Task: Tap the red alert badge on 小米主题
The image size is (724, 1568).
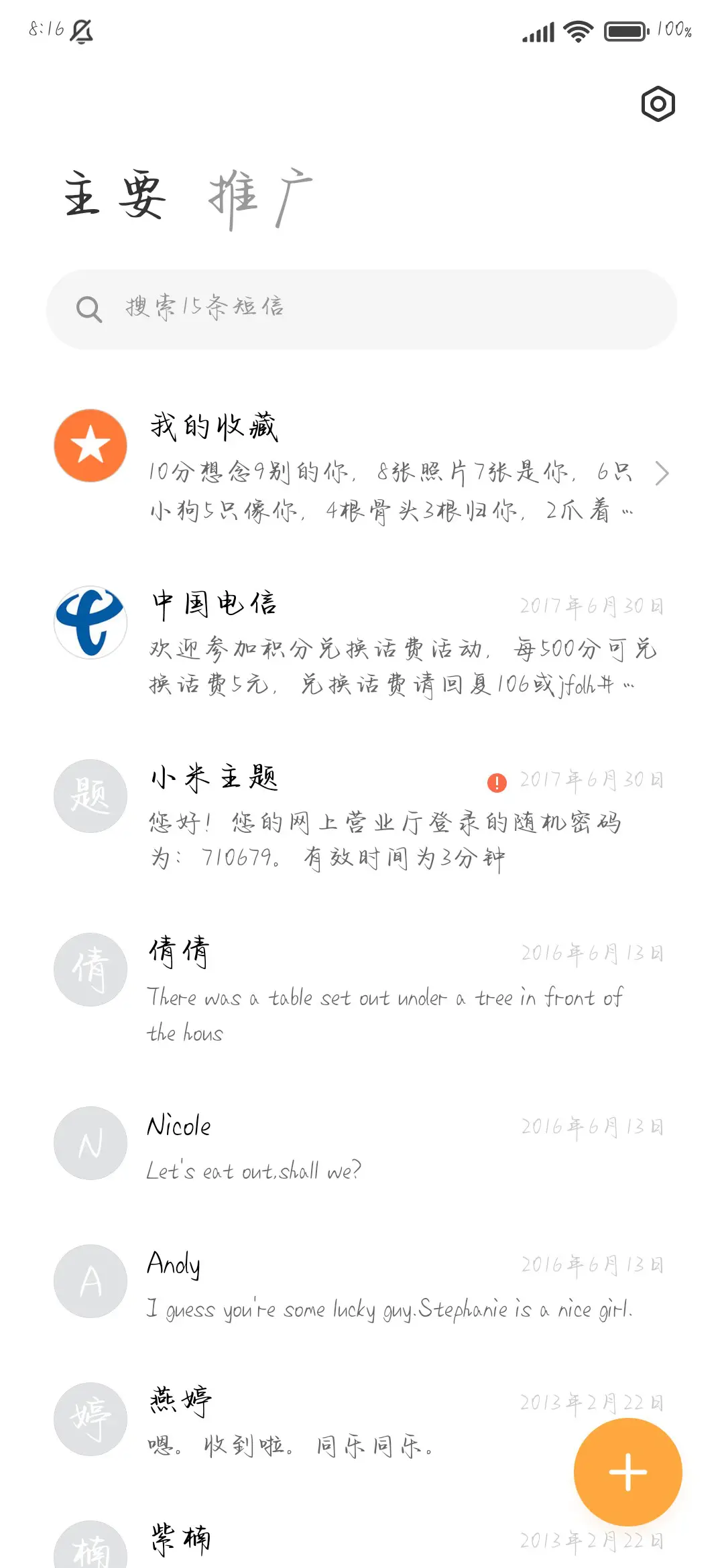Action: pos(495,781)
